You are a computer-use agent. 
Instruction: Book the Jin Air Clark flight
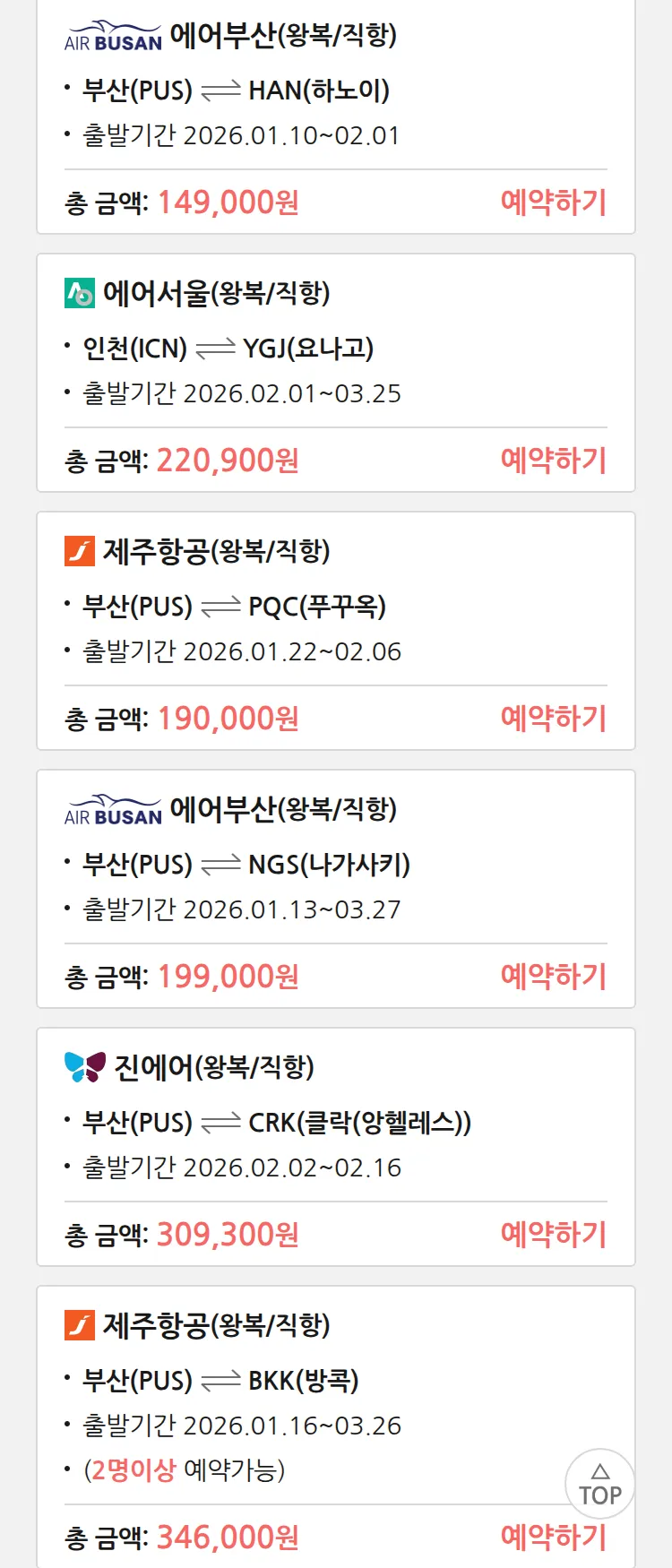click(x=553, y=1235)
